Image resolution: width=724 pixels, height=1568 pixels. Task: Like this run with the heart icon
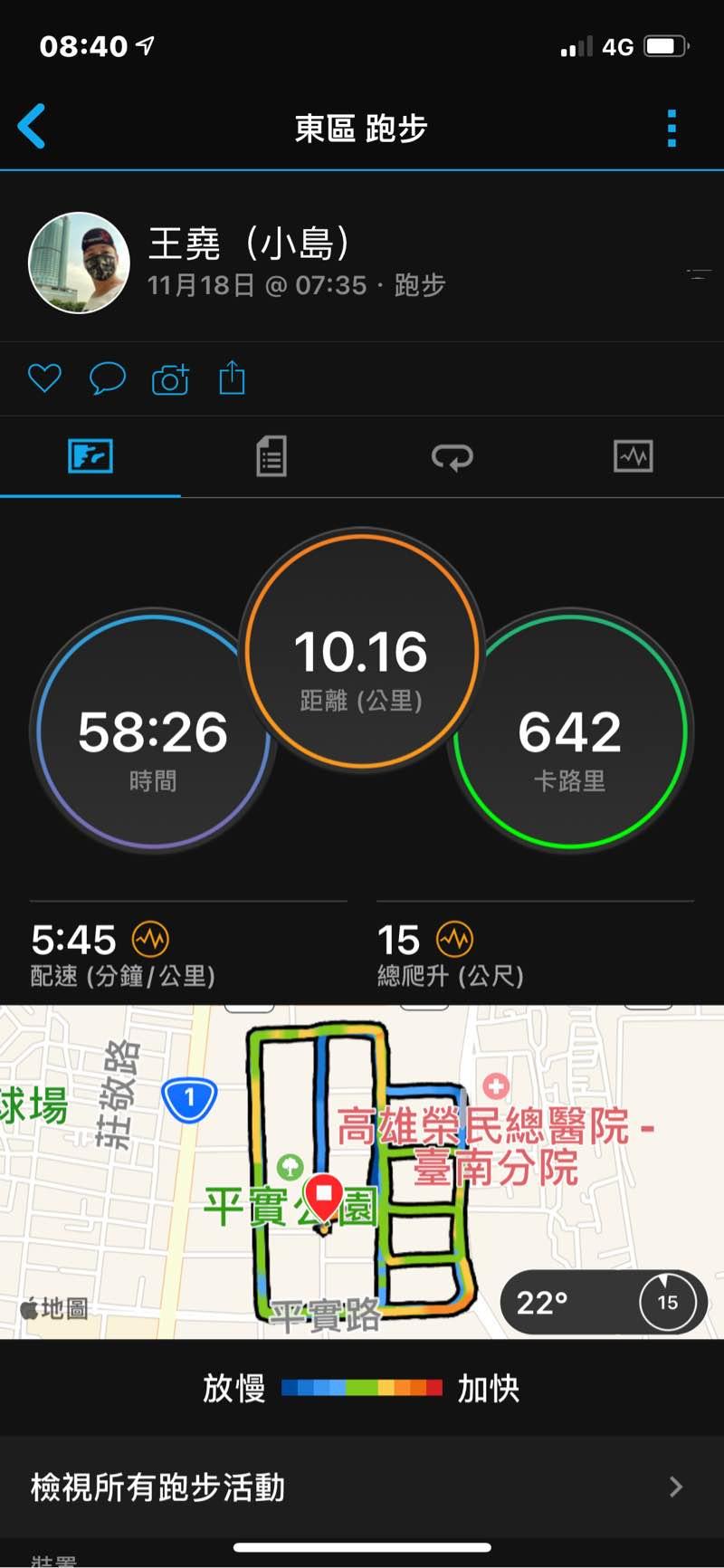point(44,378)
